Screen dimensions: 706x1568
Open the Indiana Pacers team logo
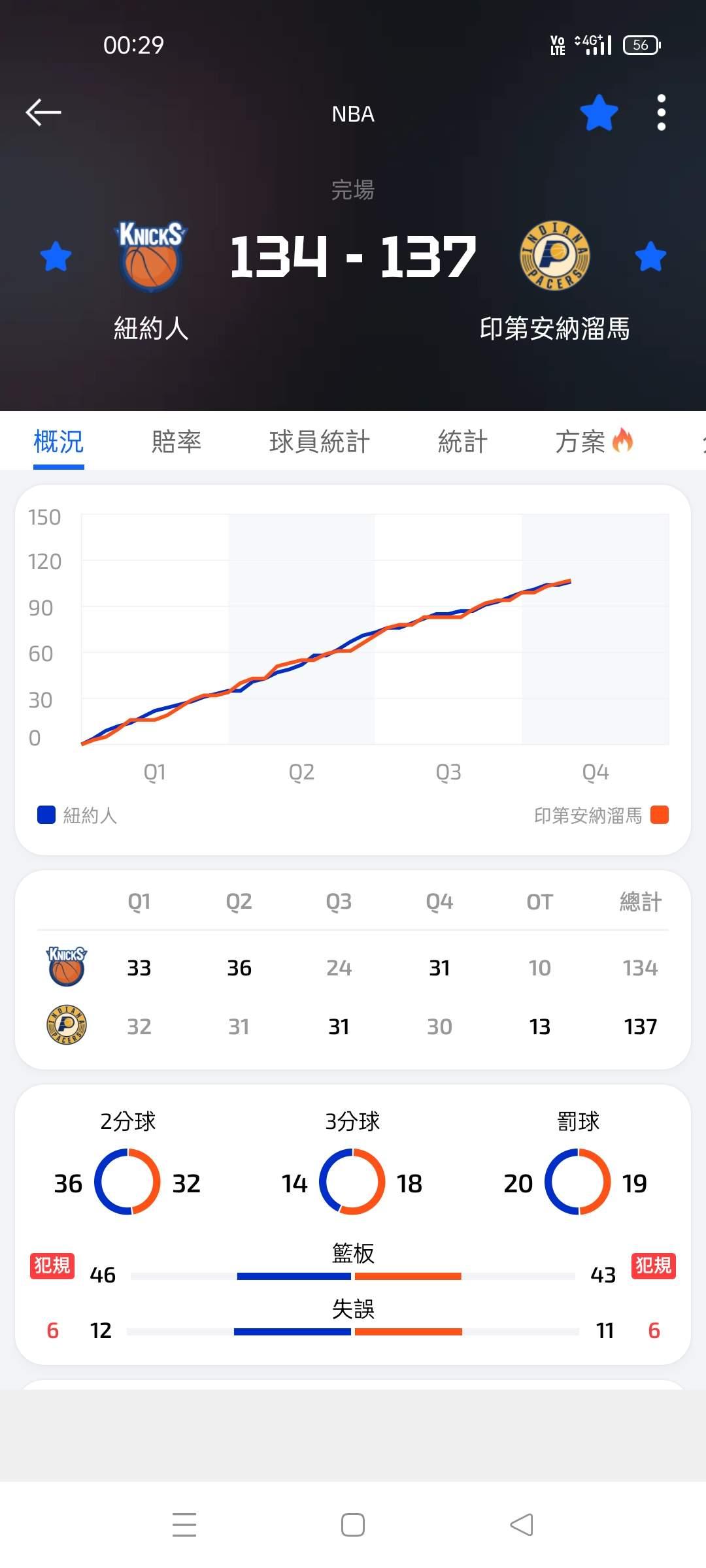pos(554,256)
